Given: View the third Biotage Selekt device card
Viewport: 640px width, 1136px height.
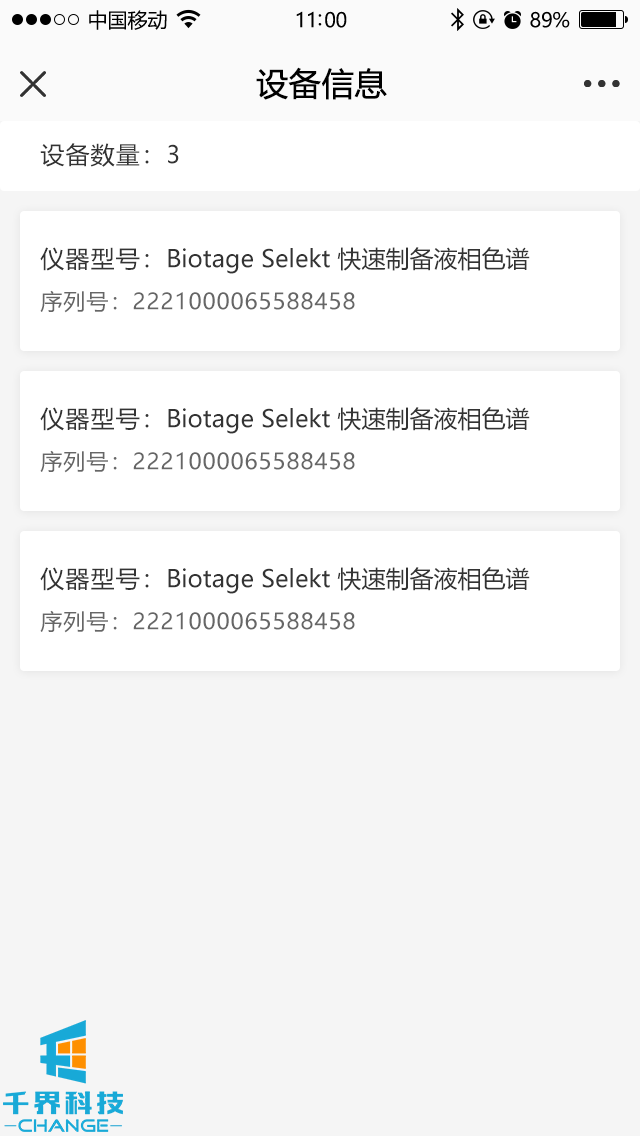Looking at the screenshot, I should click(x=320, y=600).
